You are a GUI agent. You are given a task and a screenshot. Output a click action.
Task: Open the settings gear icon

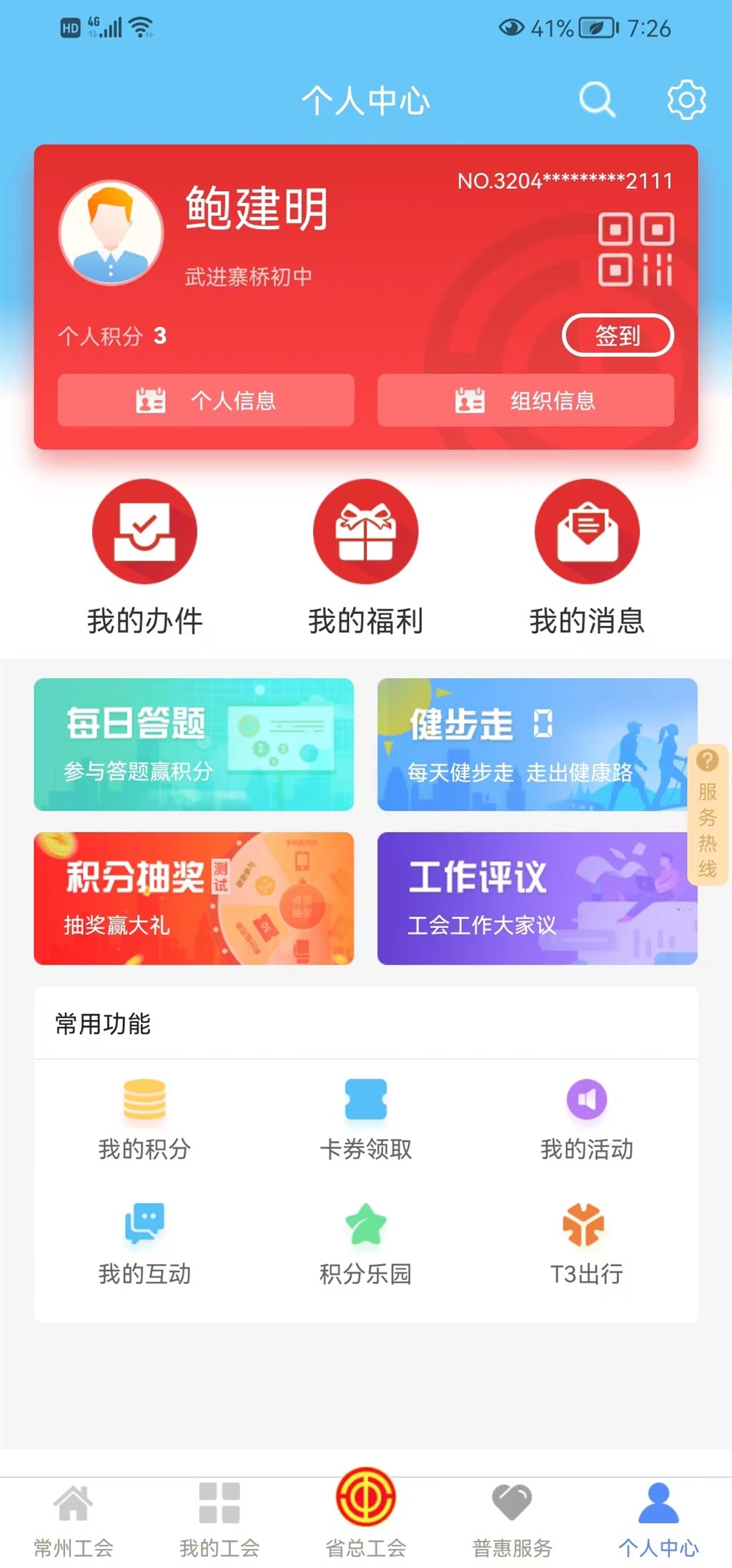tap(686, 99)
